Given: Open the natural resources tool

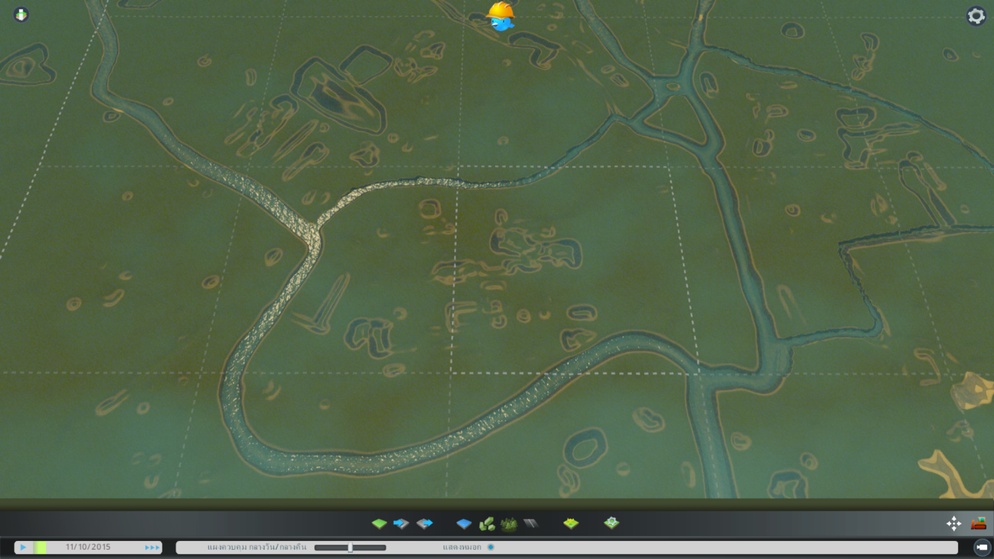Looking at the screenshot, I should pos(487,523).
